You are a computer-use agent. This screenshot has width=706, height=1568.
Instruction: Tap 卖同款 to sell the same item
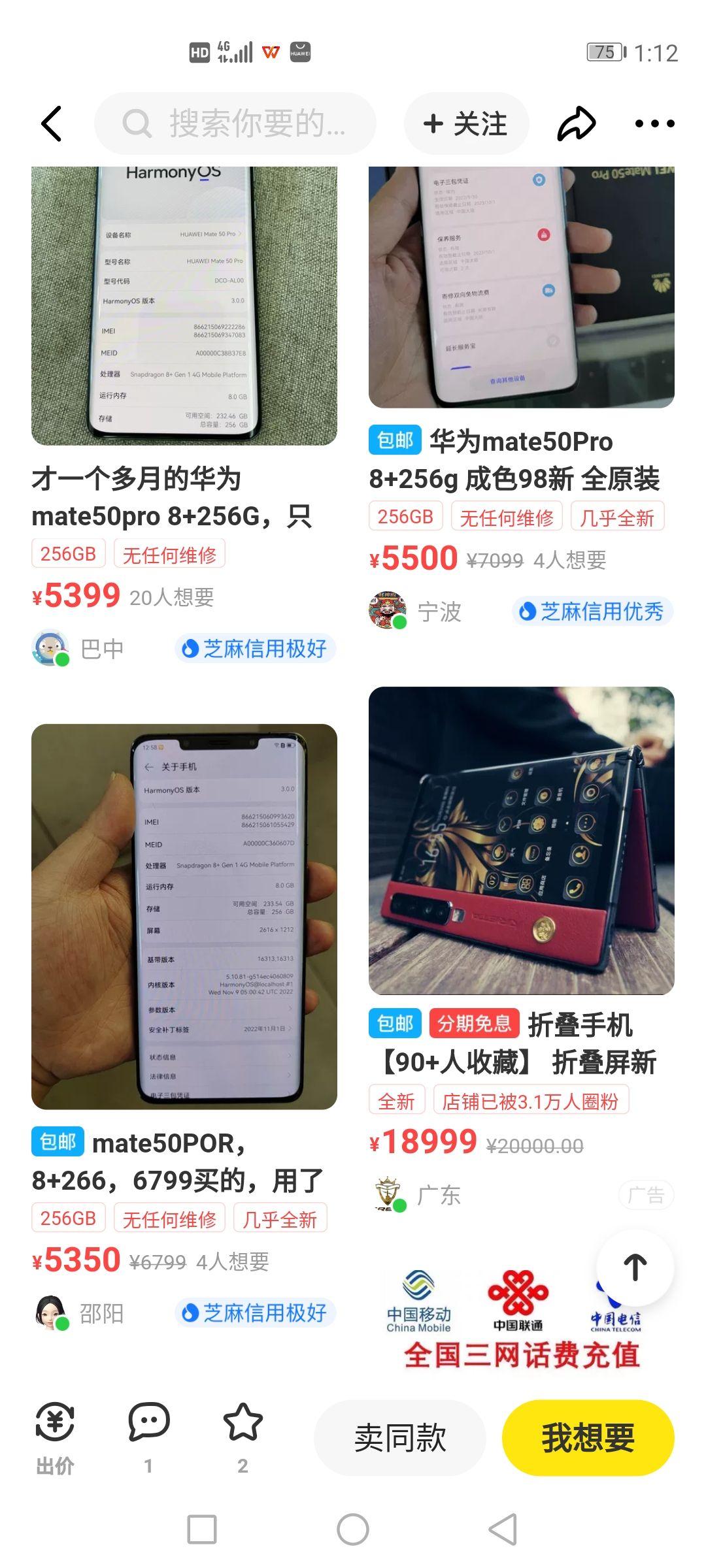tap(400, 1437)
